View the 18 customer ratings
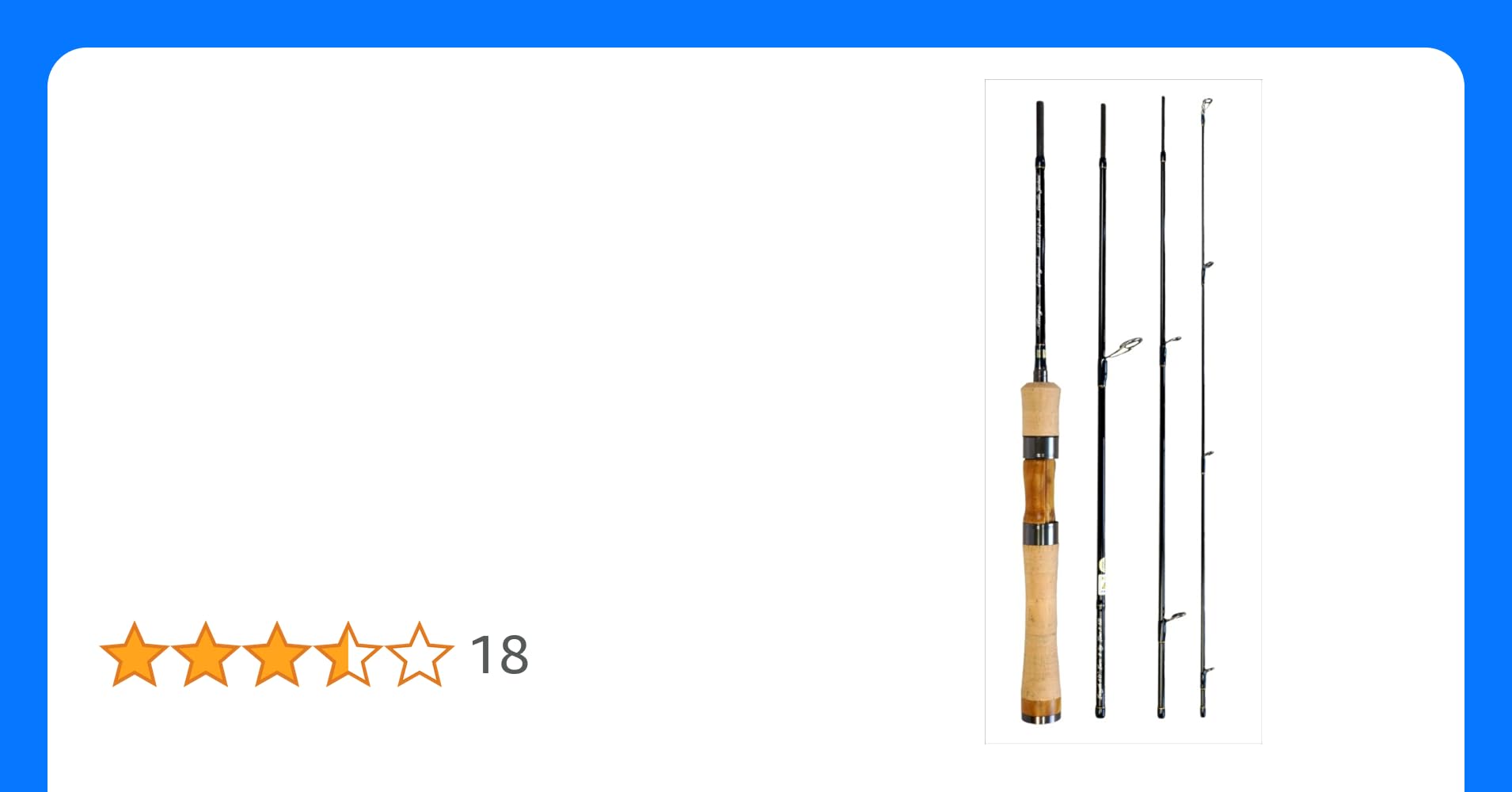 [500, 655]
